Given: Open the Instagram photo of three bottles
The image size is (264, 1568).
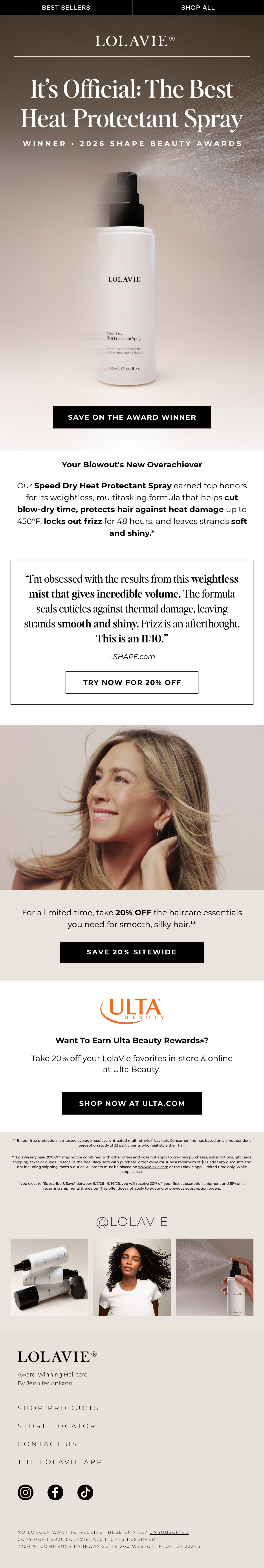Looking at the screenshot, I should 49,1277.
